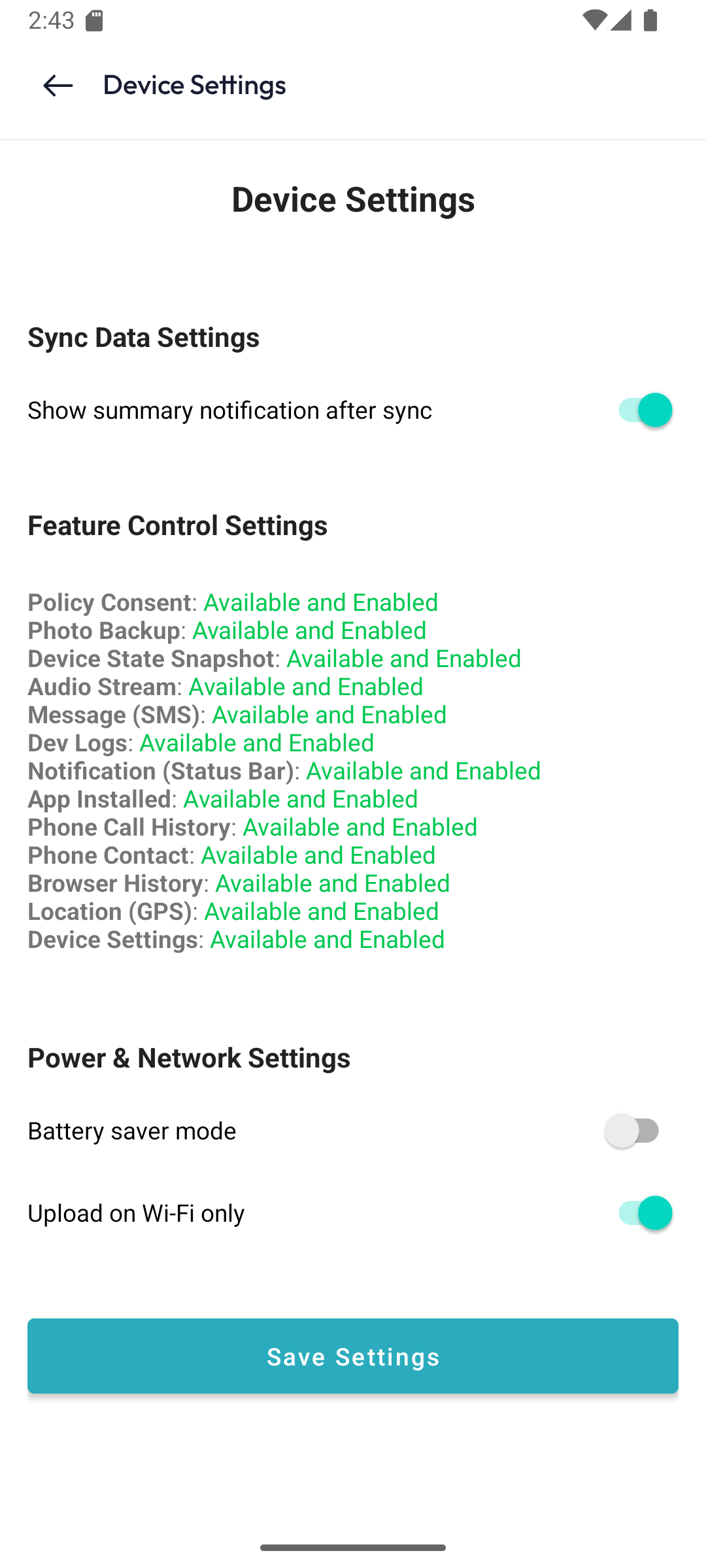This screenshot has height=1568, width=706.
Task: Select Location (GPS) status text
Action: point(233,911)
